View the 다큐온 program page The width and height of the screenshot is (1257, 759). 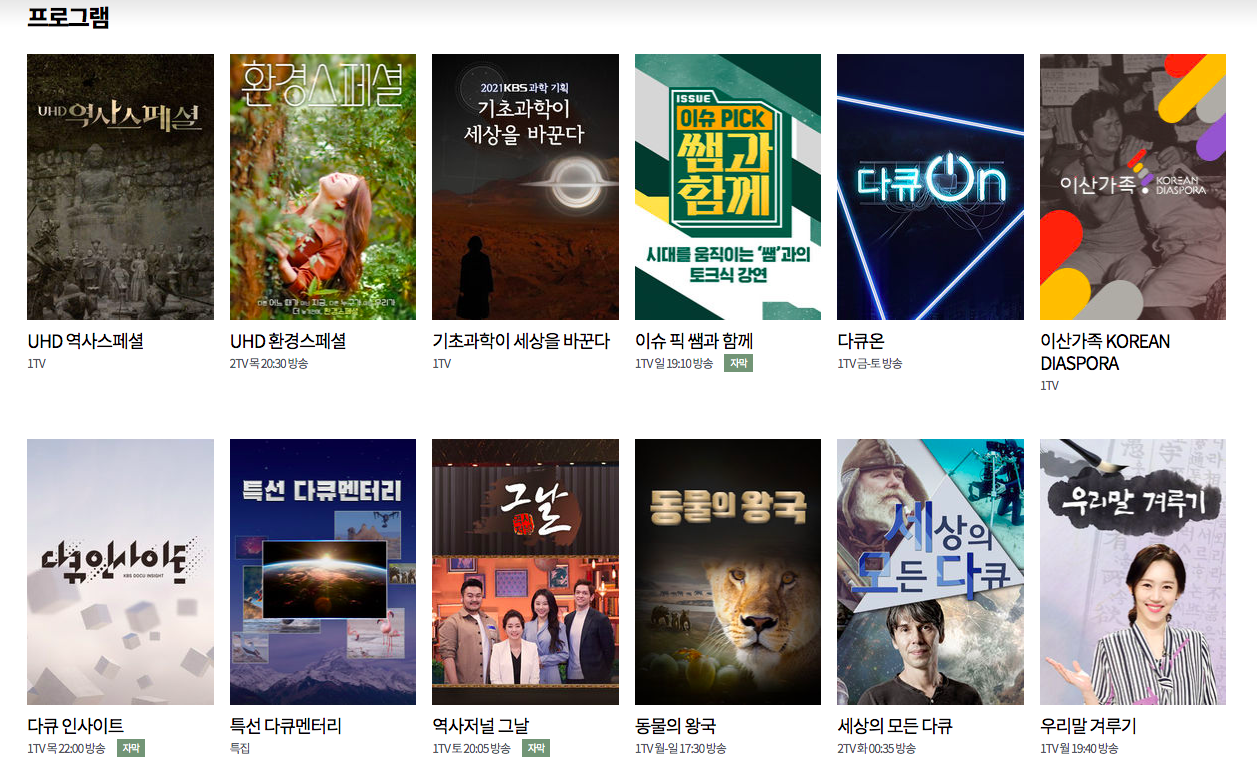(930, 187)
